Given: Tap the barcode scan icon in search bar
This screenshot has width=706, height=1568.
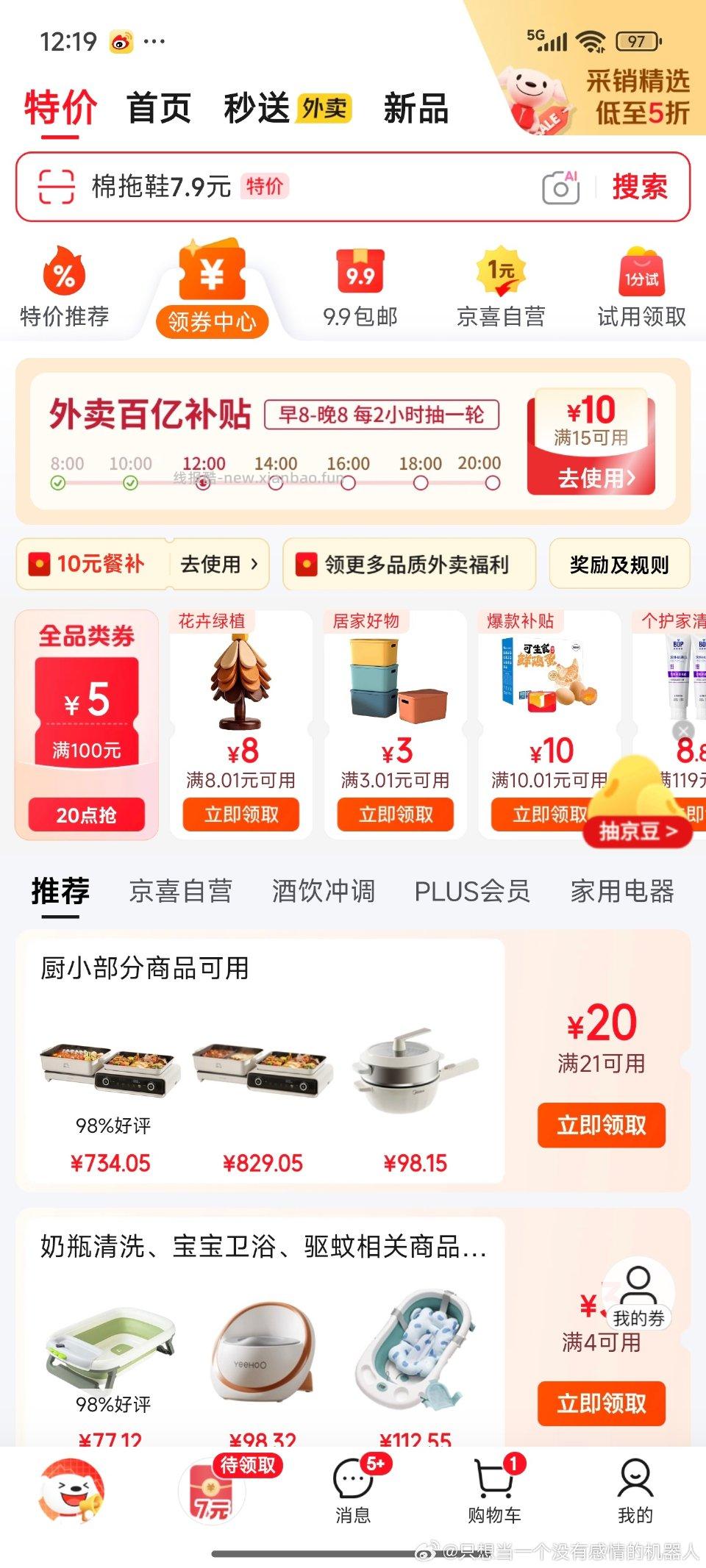Looking at the screenshot, I should (x=55, y=186).
